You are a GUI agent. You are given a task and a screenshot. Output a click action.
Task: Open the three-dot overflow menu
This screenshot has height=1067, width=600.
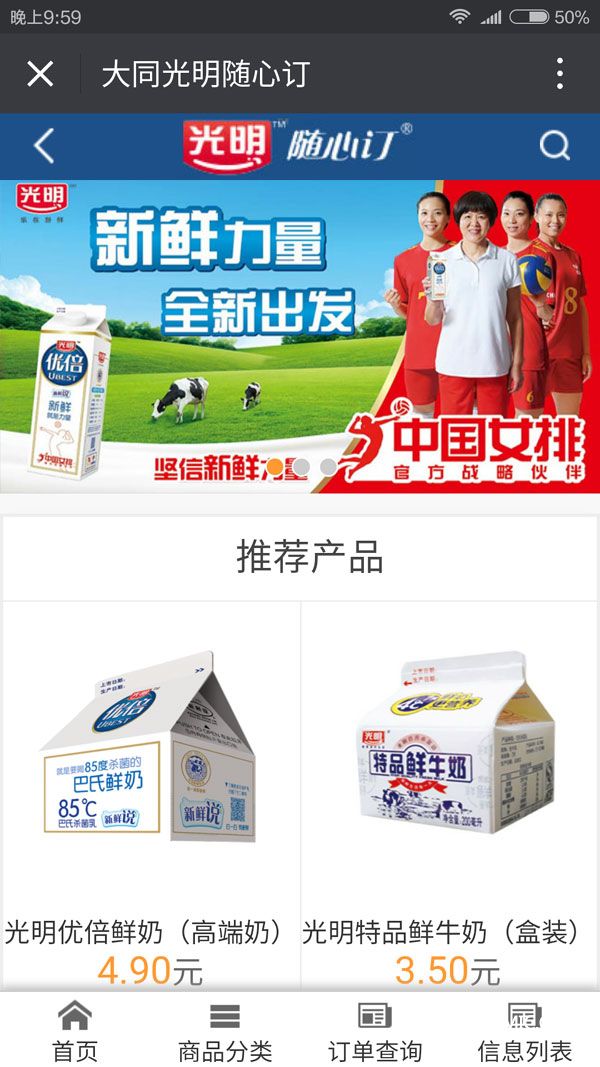click(559, 74)
